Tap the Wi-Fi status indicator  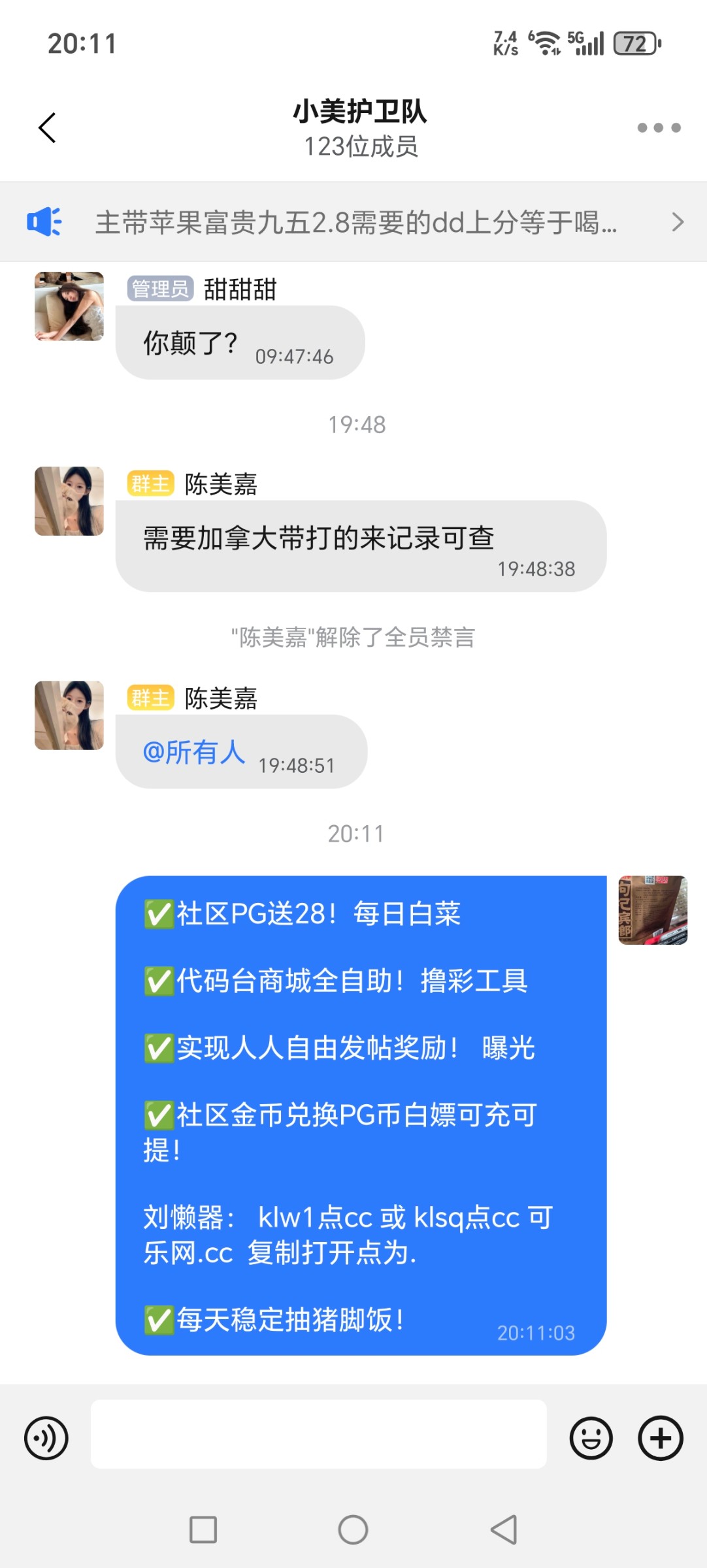pos(544,44)
